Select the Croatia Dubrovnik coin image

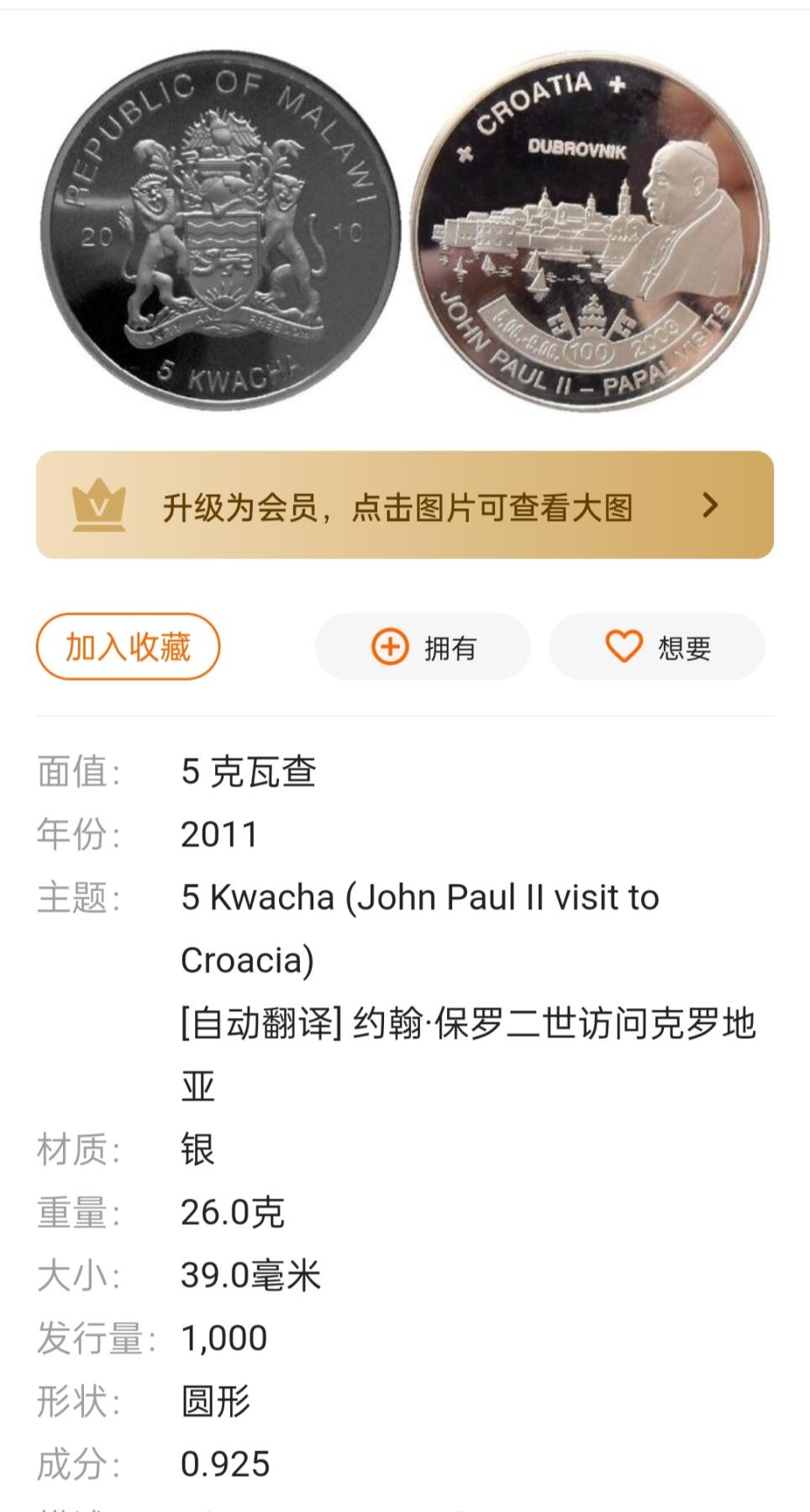tap(588, 235)
